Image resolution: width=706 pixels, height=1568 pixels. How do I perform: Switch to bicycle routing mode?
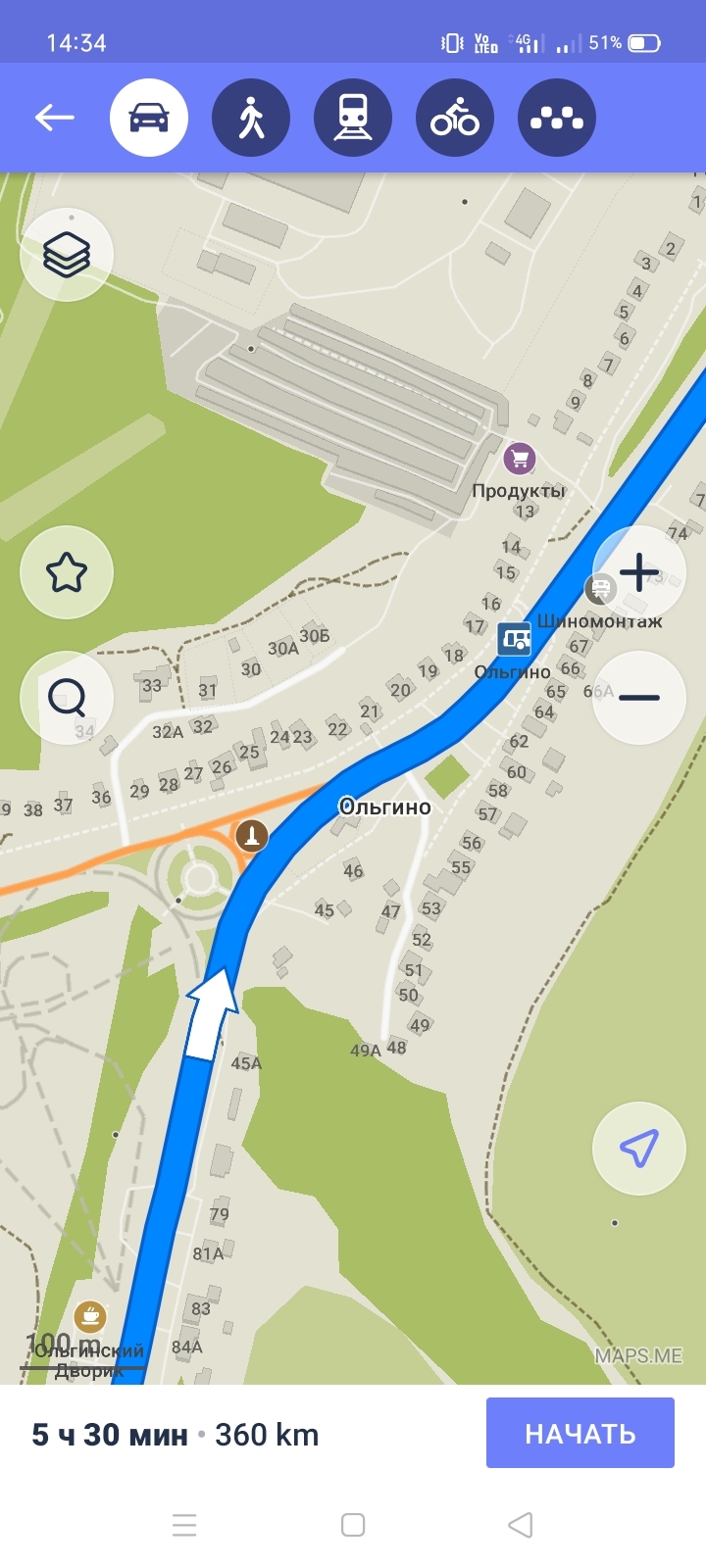pyautogui.click(x=455, y=118)
